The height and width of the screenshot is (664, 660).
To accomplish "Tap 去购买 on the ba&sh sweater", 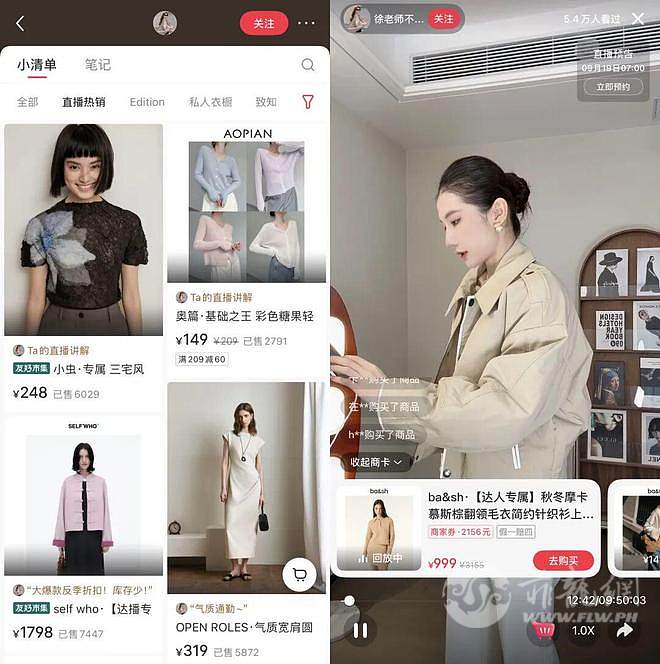I will (563, 560).
